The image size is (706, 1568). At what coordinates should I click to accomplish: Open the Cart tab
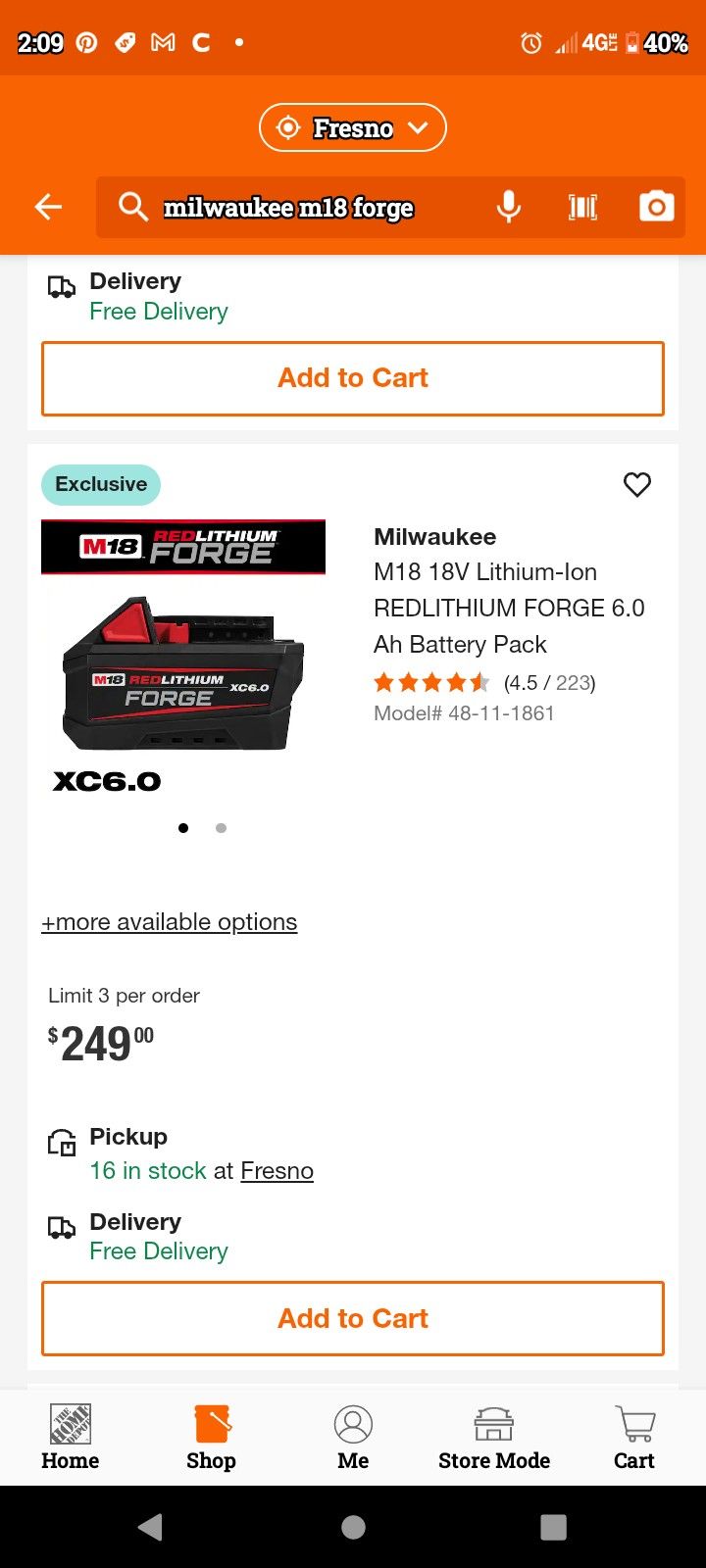click(633, 1437)
